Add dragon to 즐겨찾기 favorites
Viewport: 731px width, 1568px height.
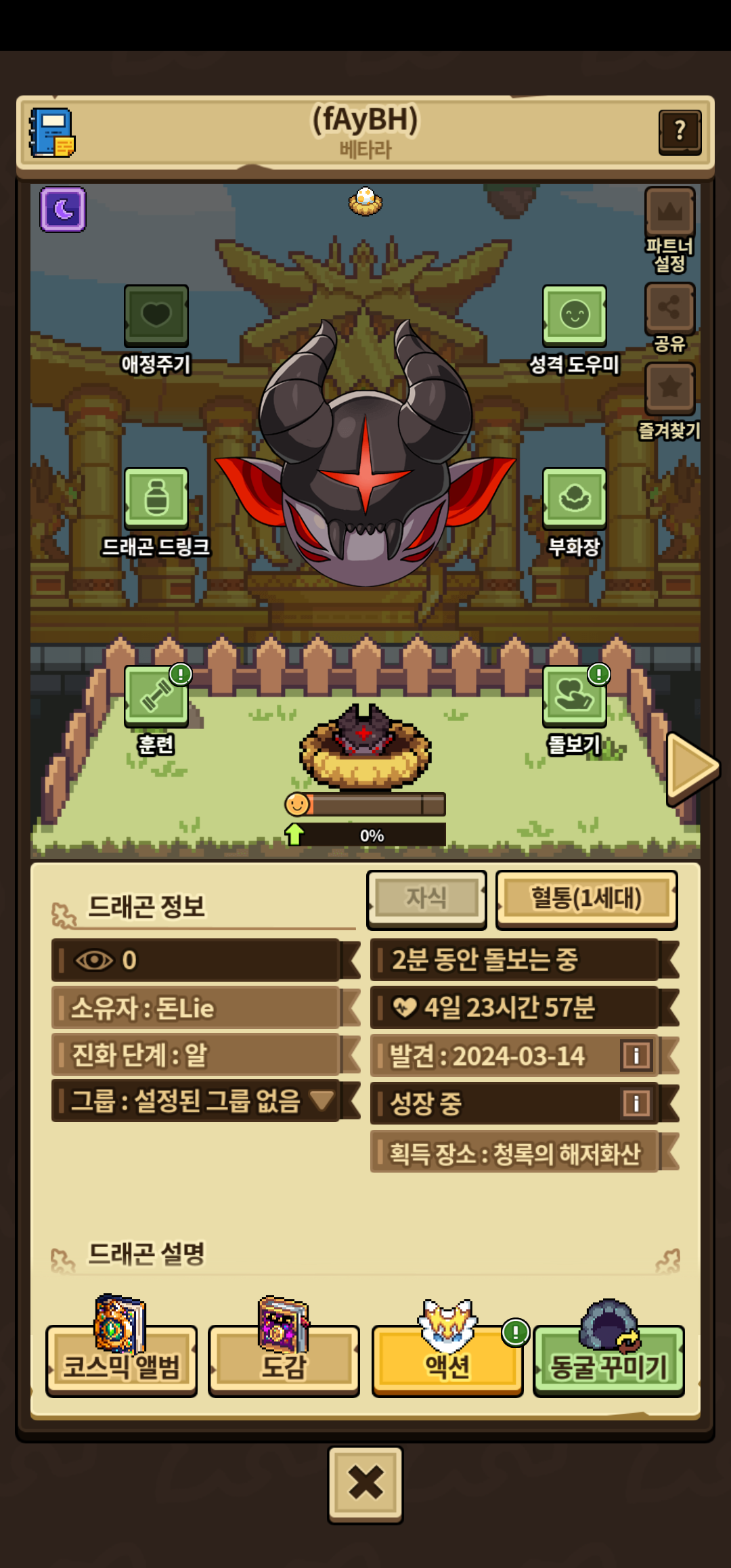point(669,388)
